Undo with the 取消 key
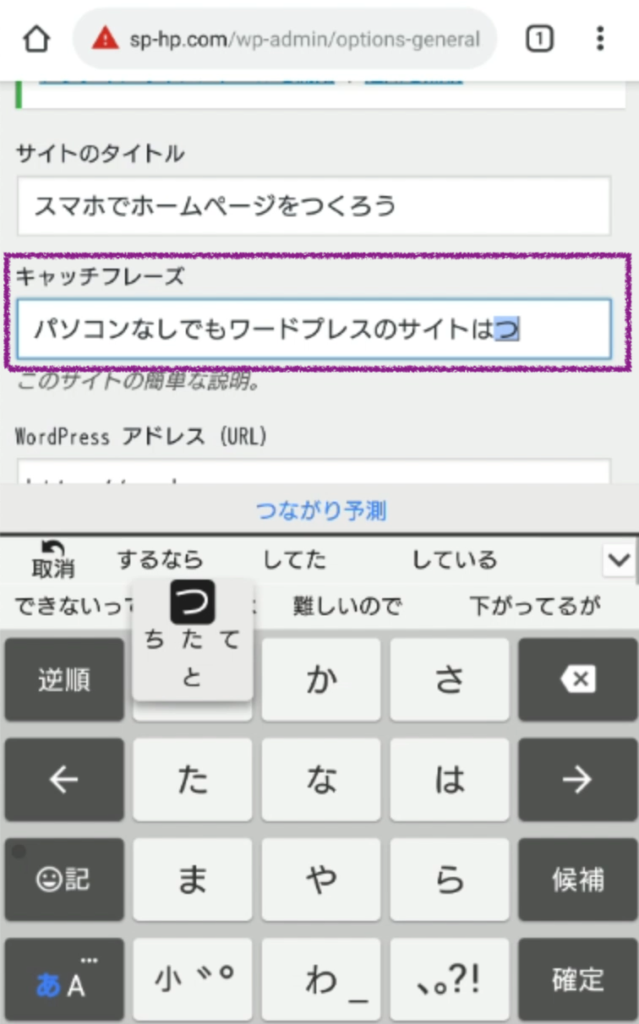 tap(52, 560)
